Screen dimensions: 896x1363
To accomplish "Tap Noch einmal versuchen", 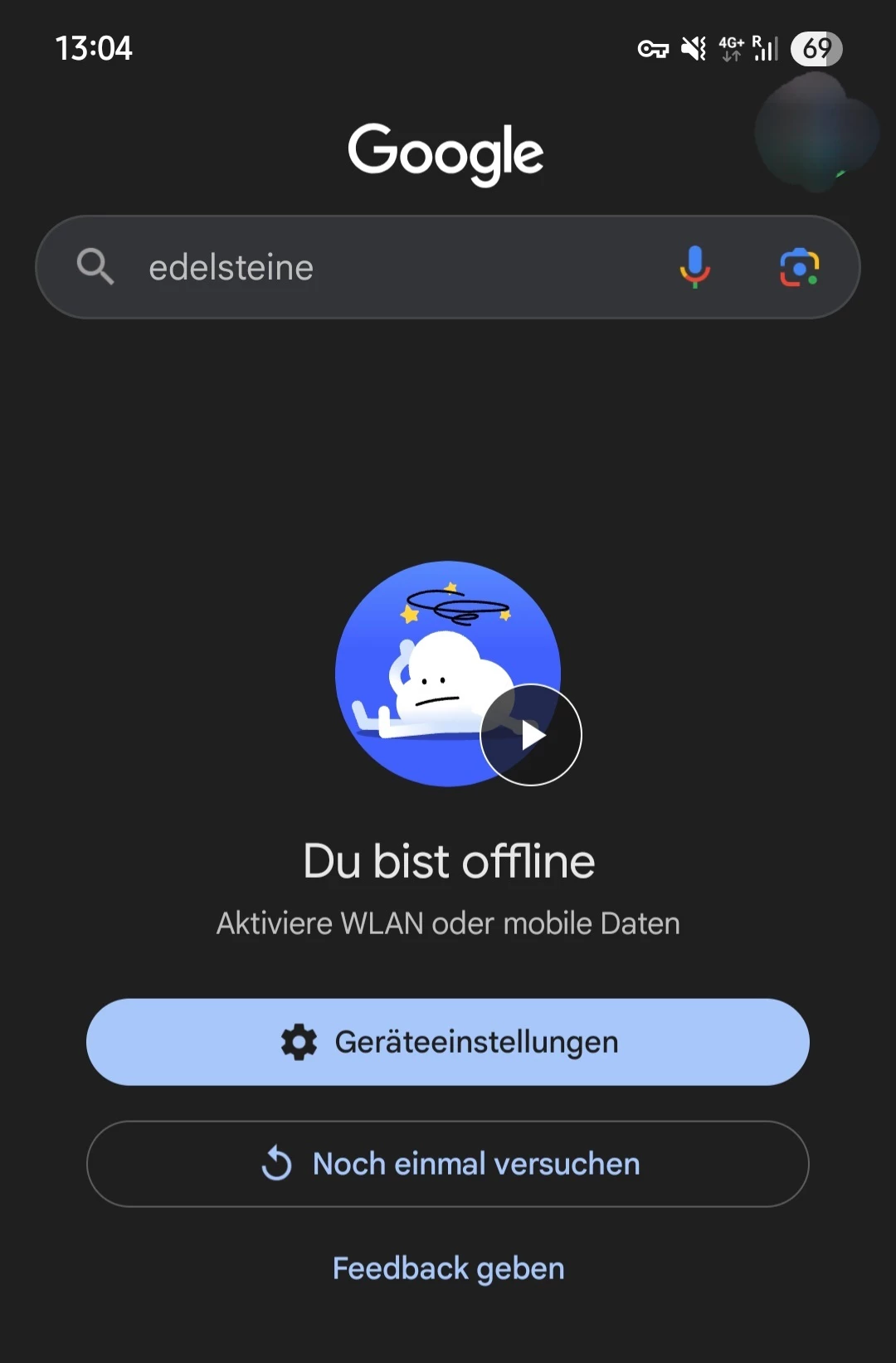I will (448, 1164).
